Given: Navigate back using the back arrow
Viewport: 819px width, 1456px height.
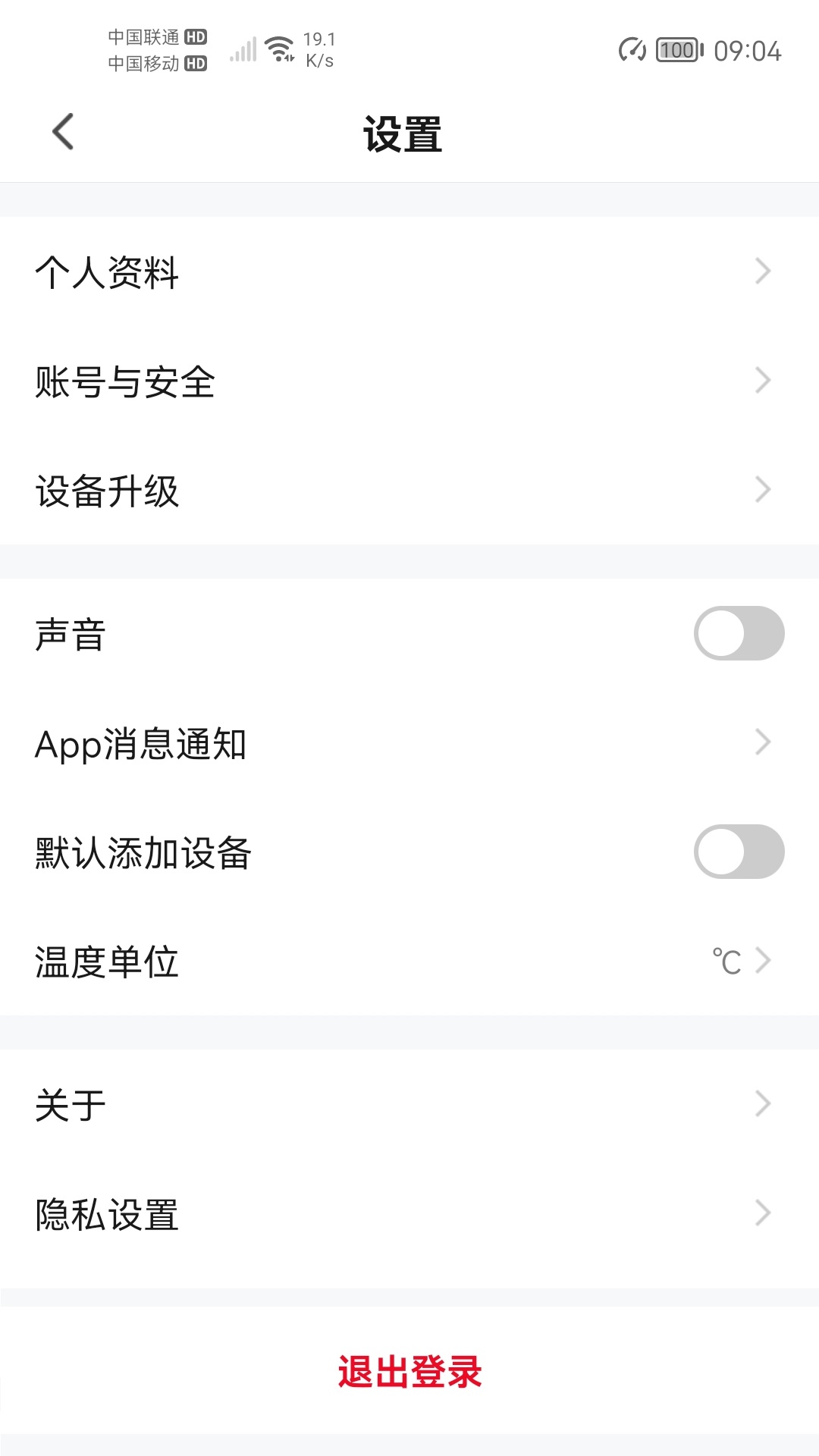Looking at the screenshot, I should (62, 130).
